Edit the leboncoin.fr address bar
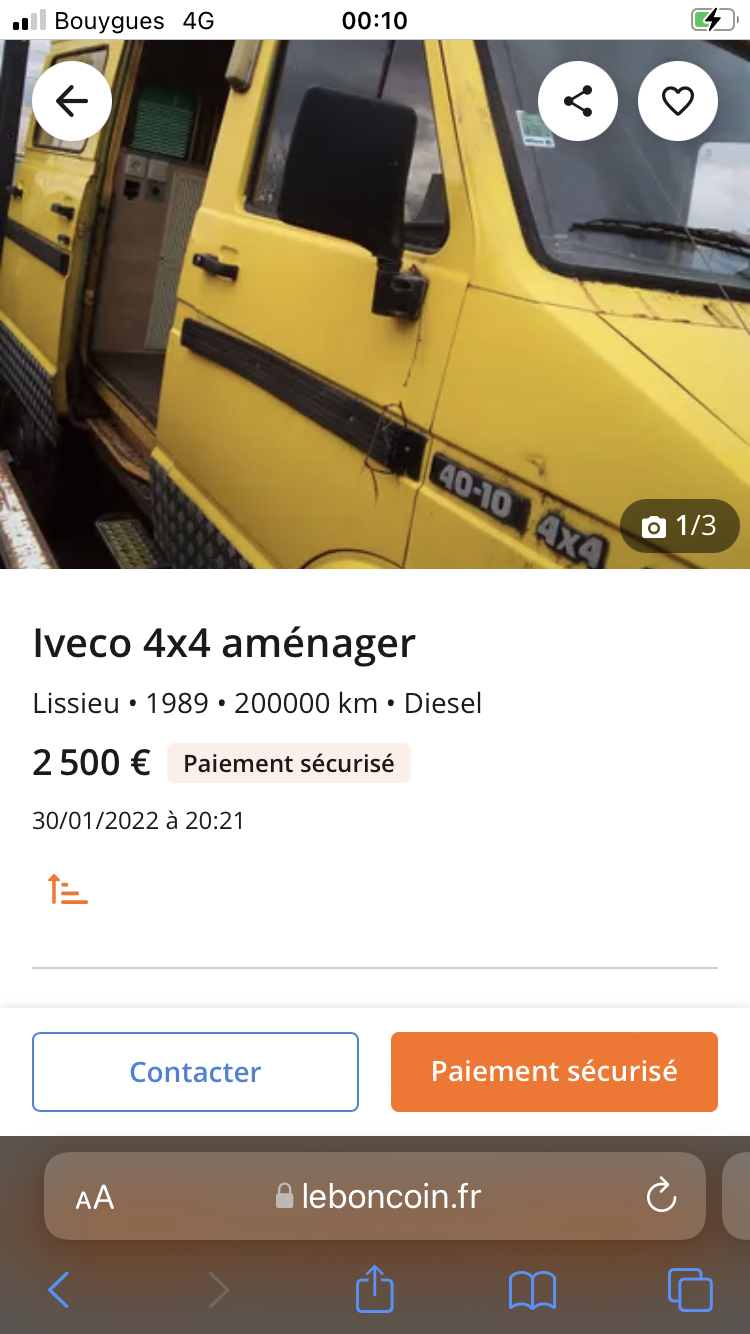This screenshot has height=1334, width=750. click(x=380, y=1196)
